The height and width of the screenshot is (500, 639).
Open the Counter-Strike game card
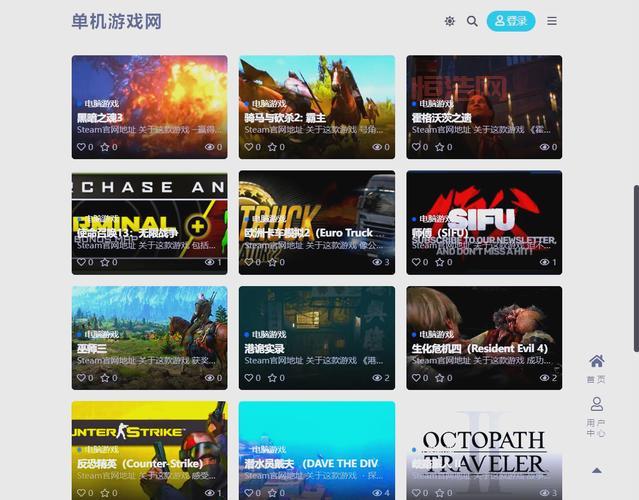coord(149,445)
